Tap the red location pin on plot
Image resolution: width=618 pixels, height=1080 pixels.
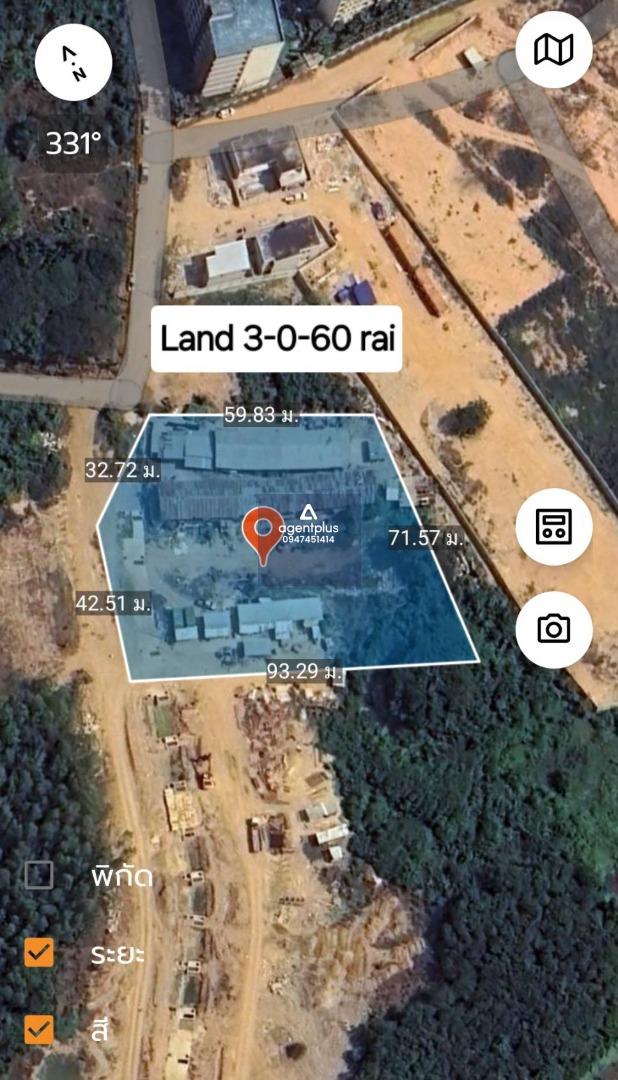tap(264, 533)
